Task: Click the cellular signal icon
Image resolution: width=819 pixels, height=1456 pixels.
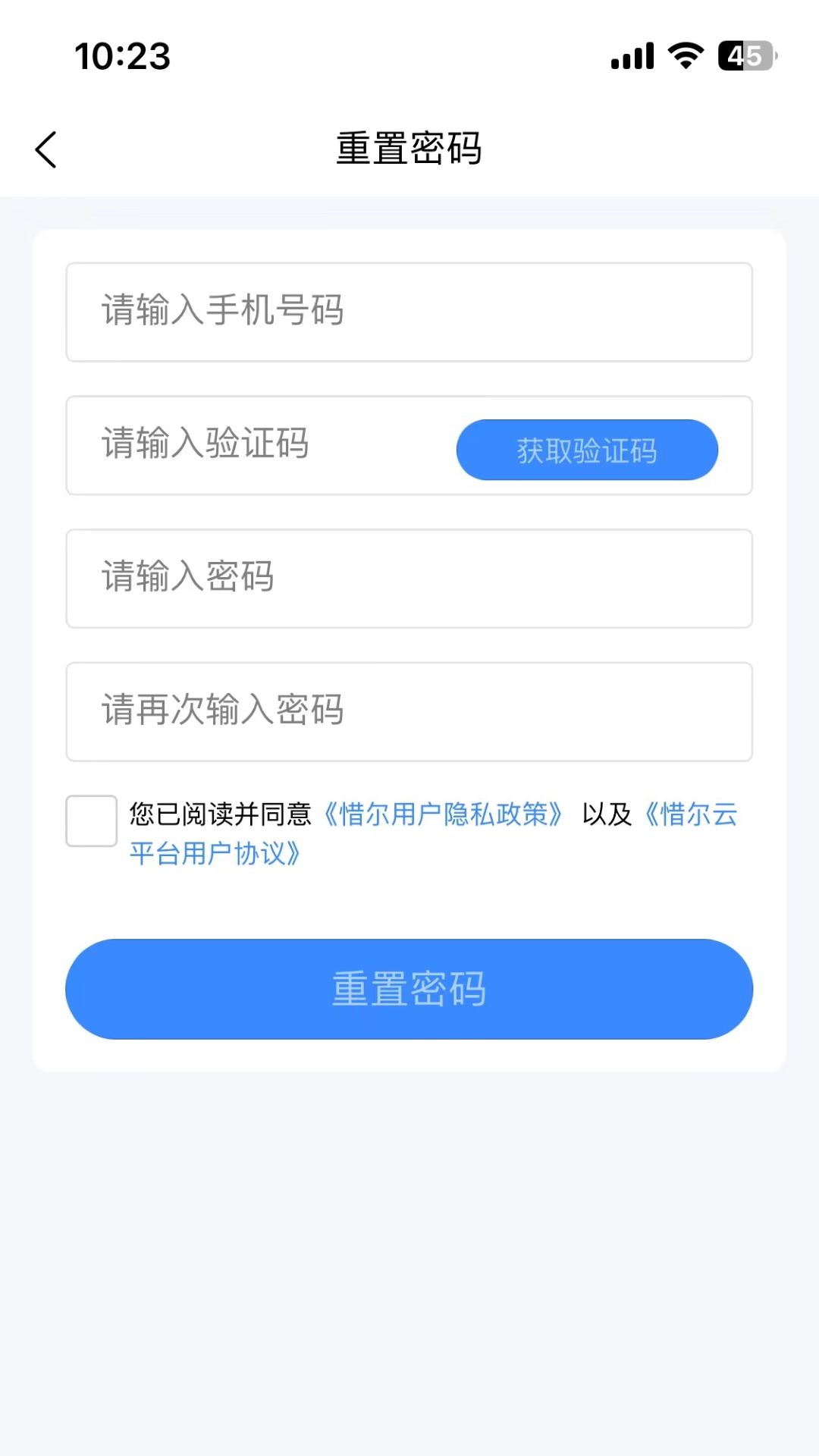Action: tap(632, 57)
